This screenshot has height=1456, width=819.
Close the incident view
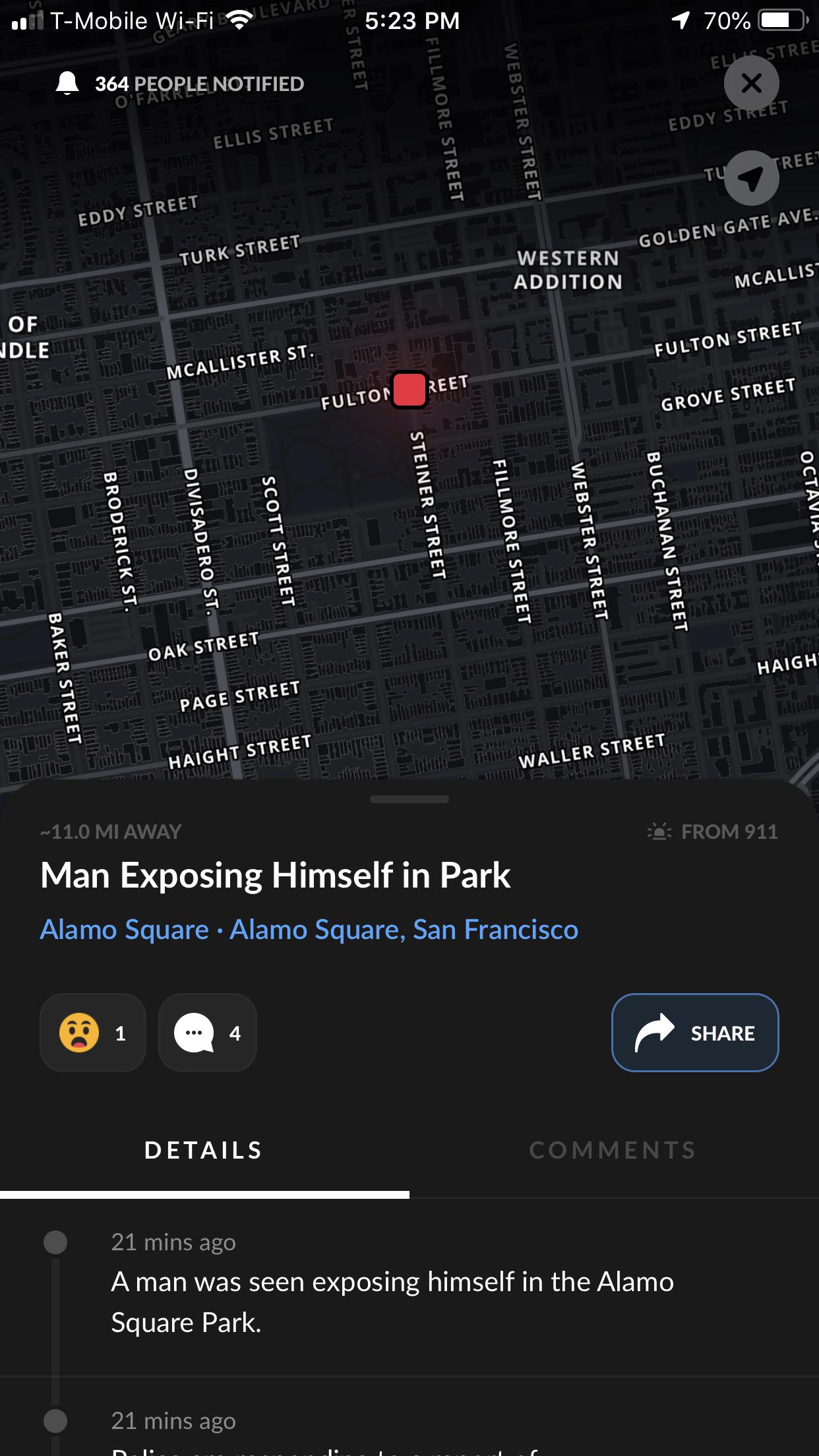[x=751, y=83]
